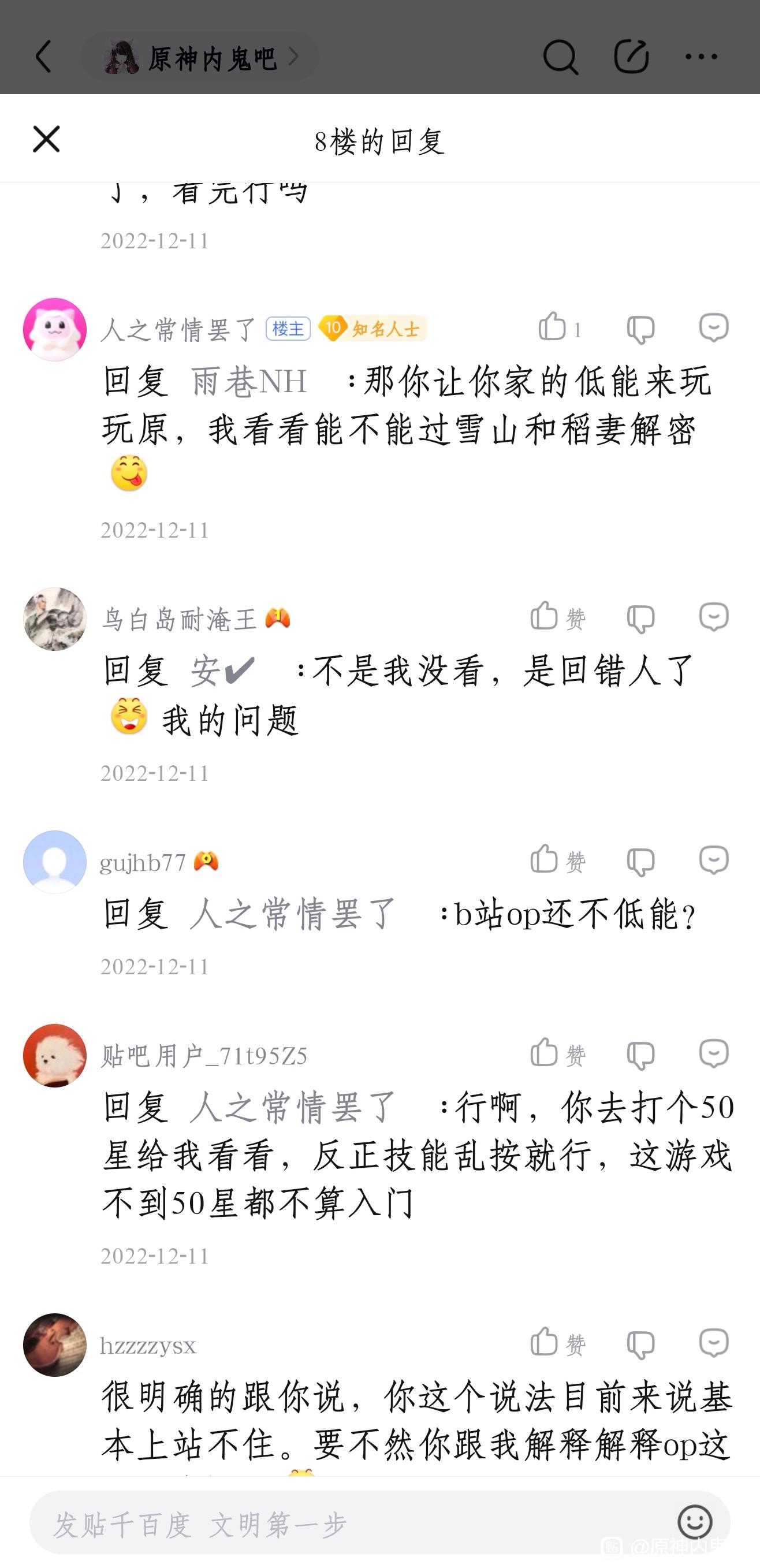Close the 8楼的回复 panel
The width and height of the screenshot is (760, 1568).
point(46,139)
